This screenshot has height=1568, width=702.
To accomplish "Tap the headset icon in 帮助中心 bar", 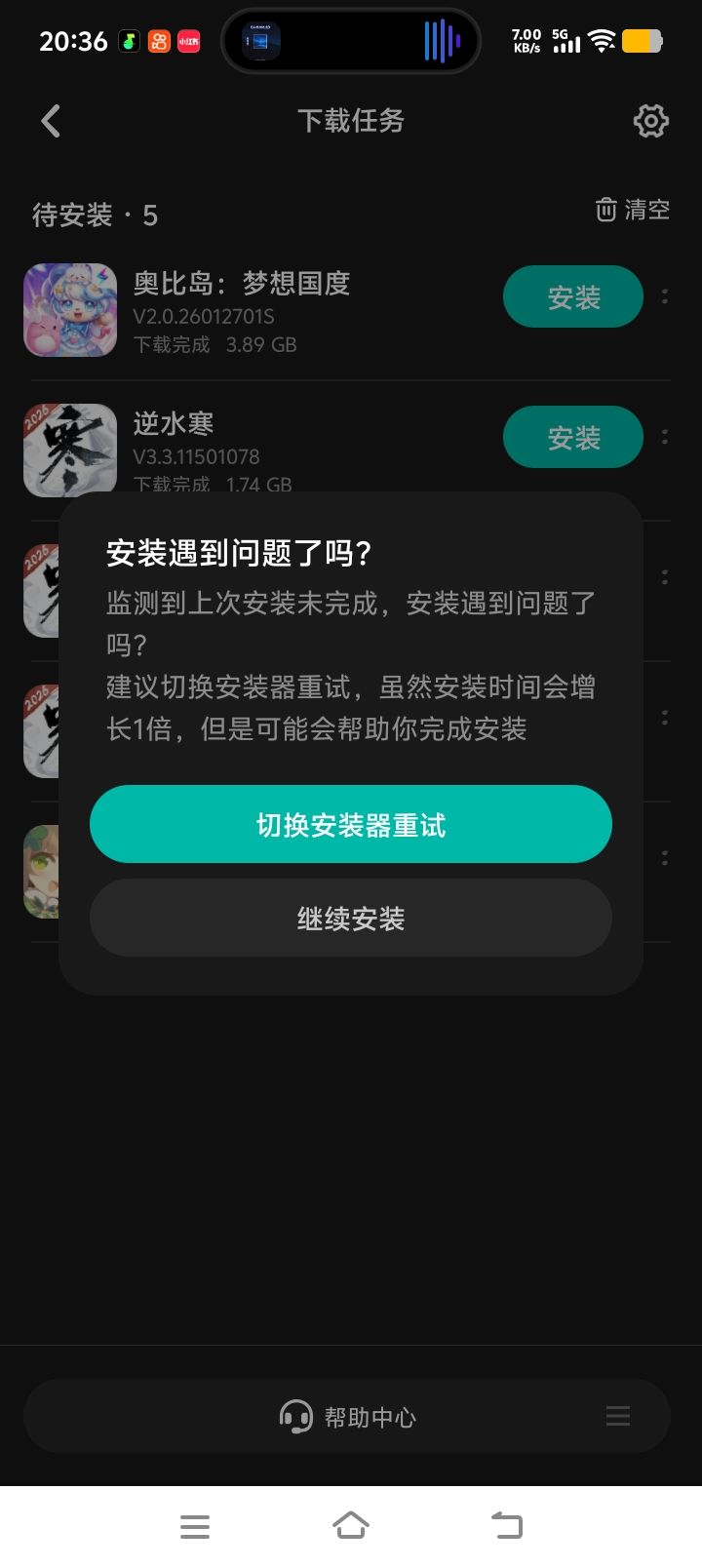I will coord(295,1416).
